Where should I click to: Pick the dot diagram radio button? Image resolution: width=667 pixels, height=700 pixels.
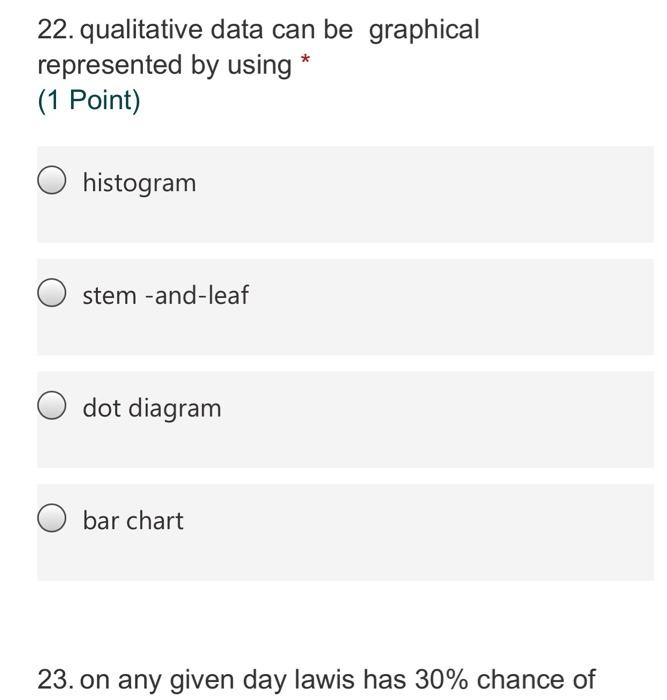point(52,406)
